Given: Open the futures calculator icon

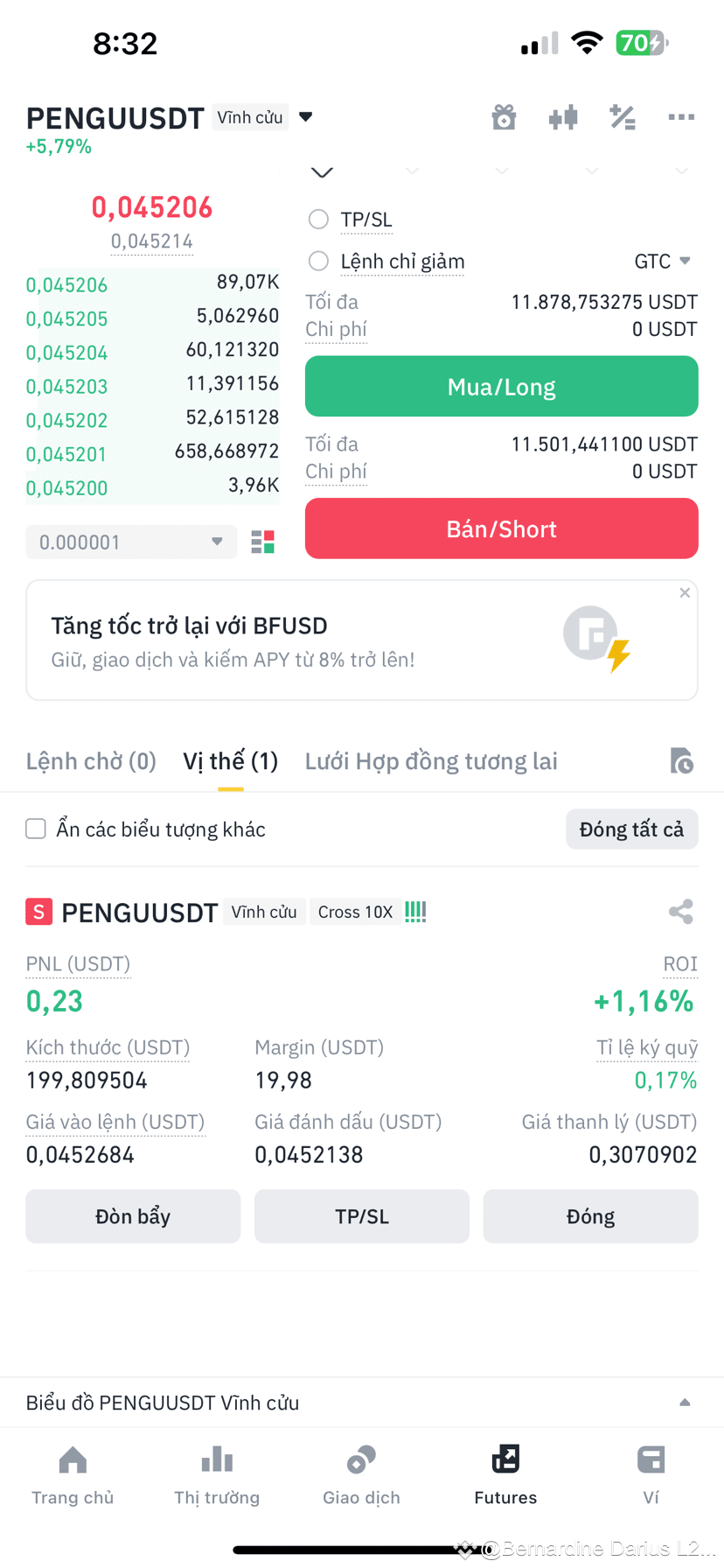Looking at the screenshot, I should coord(623,116).
